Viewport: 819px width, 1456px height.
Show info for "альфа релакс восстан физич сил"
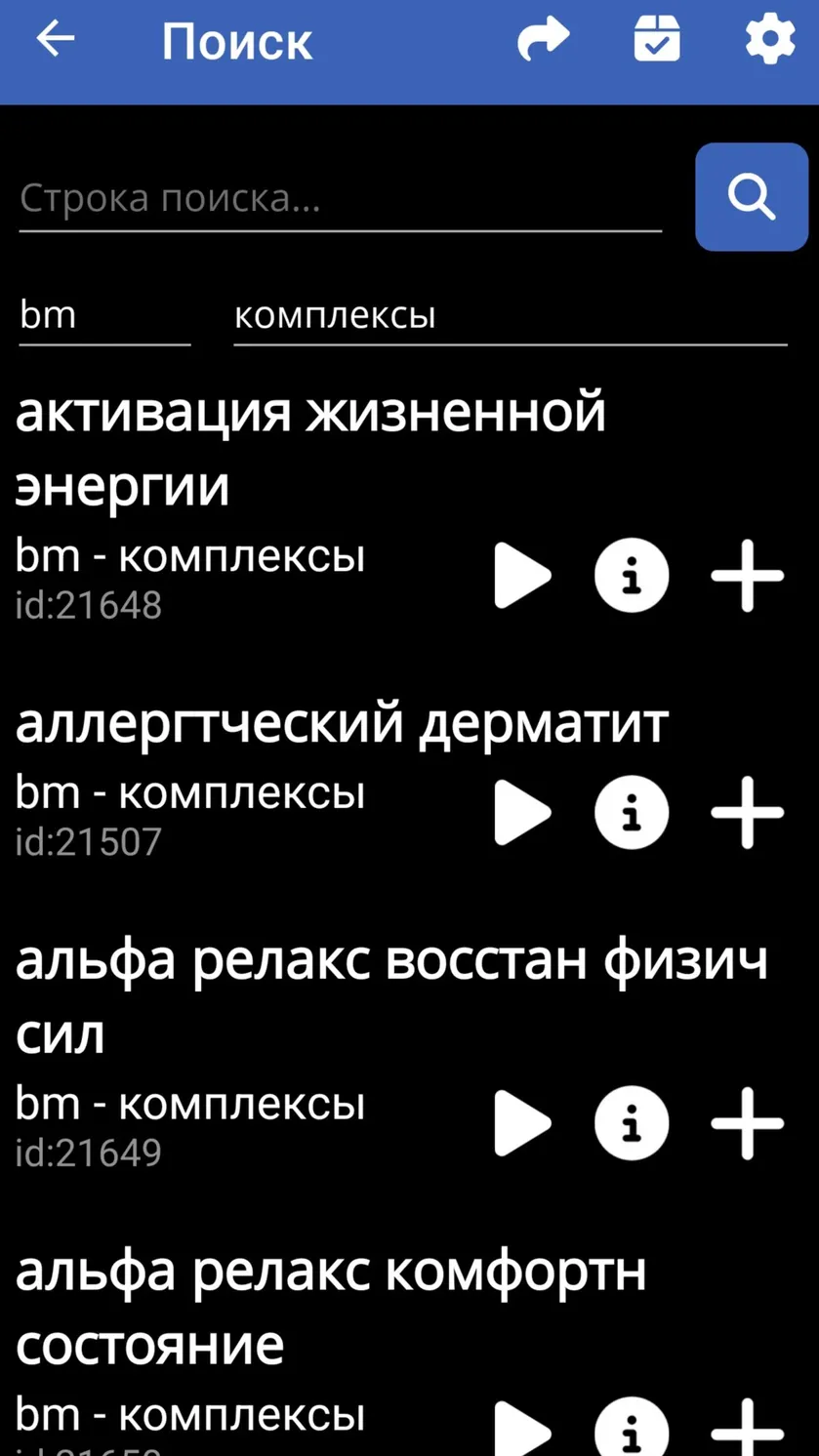[x=632, y=1124]
